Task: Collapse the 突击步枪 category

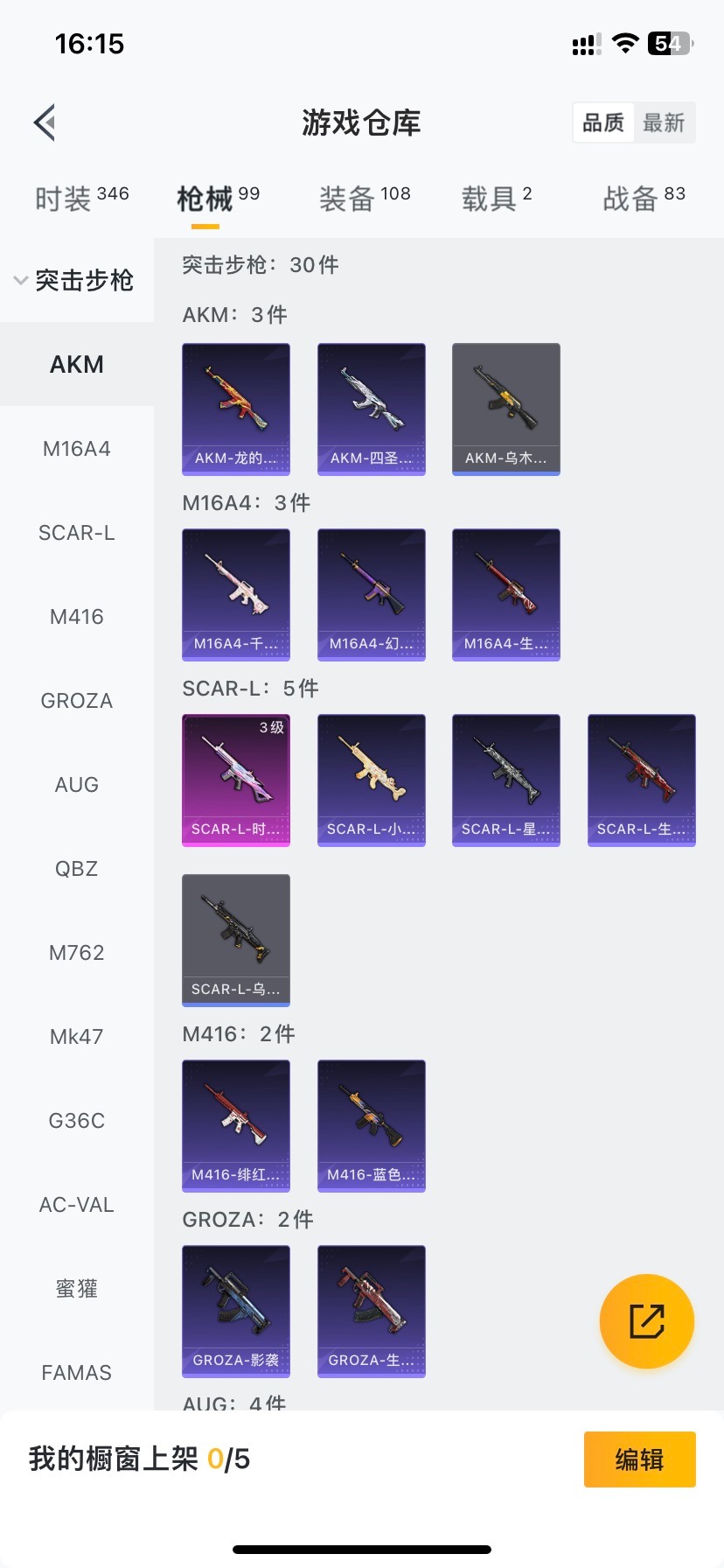Action: [x=75, y=281]
